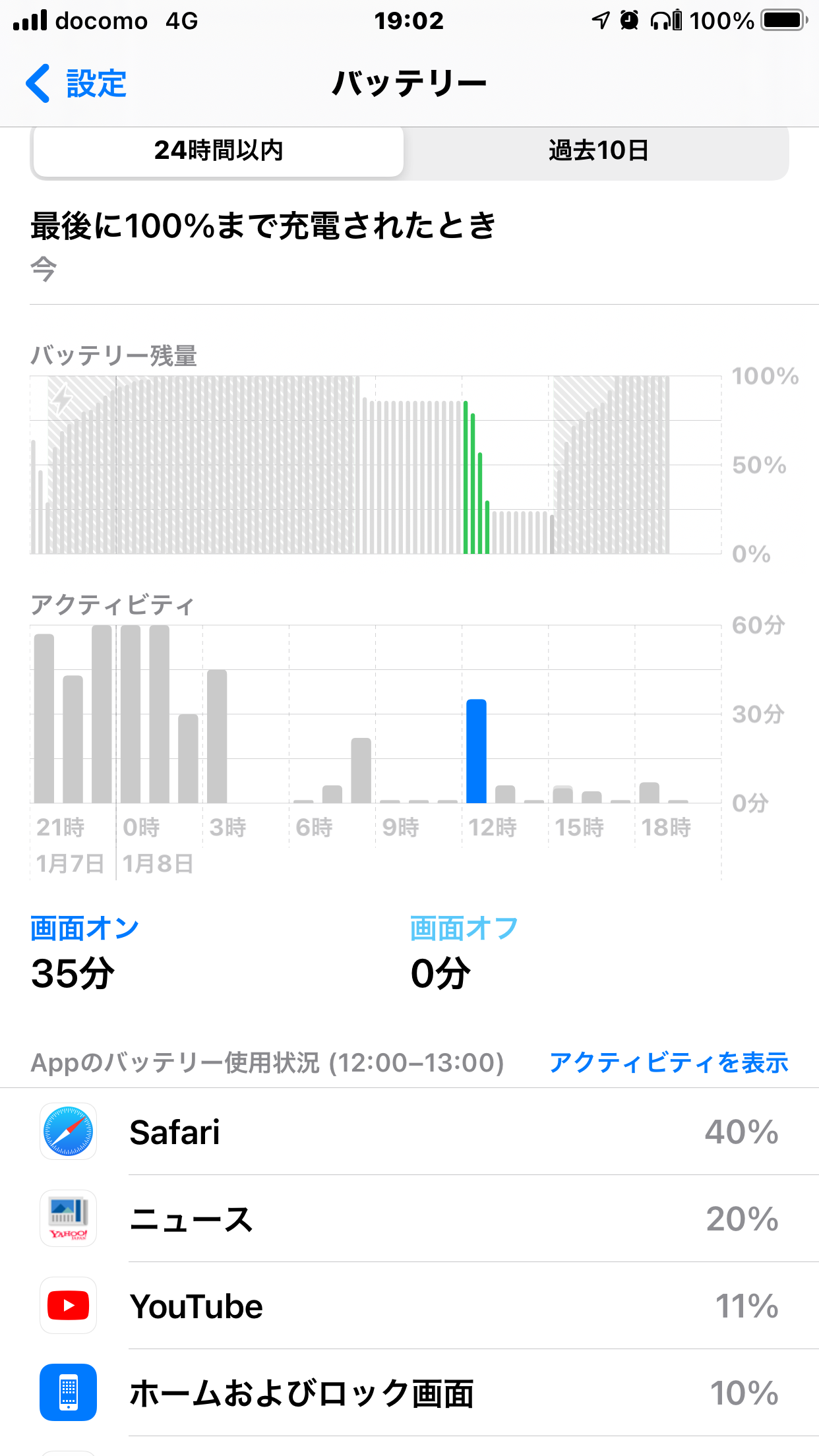Select the blue 12時 activity bar
The image size is (819, 1456).
476,751
